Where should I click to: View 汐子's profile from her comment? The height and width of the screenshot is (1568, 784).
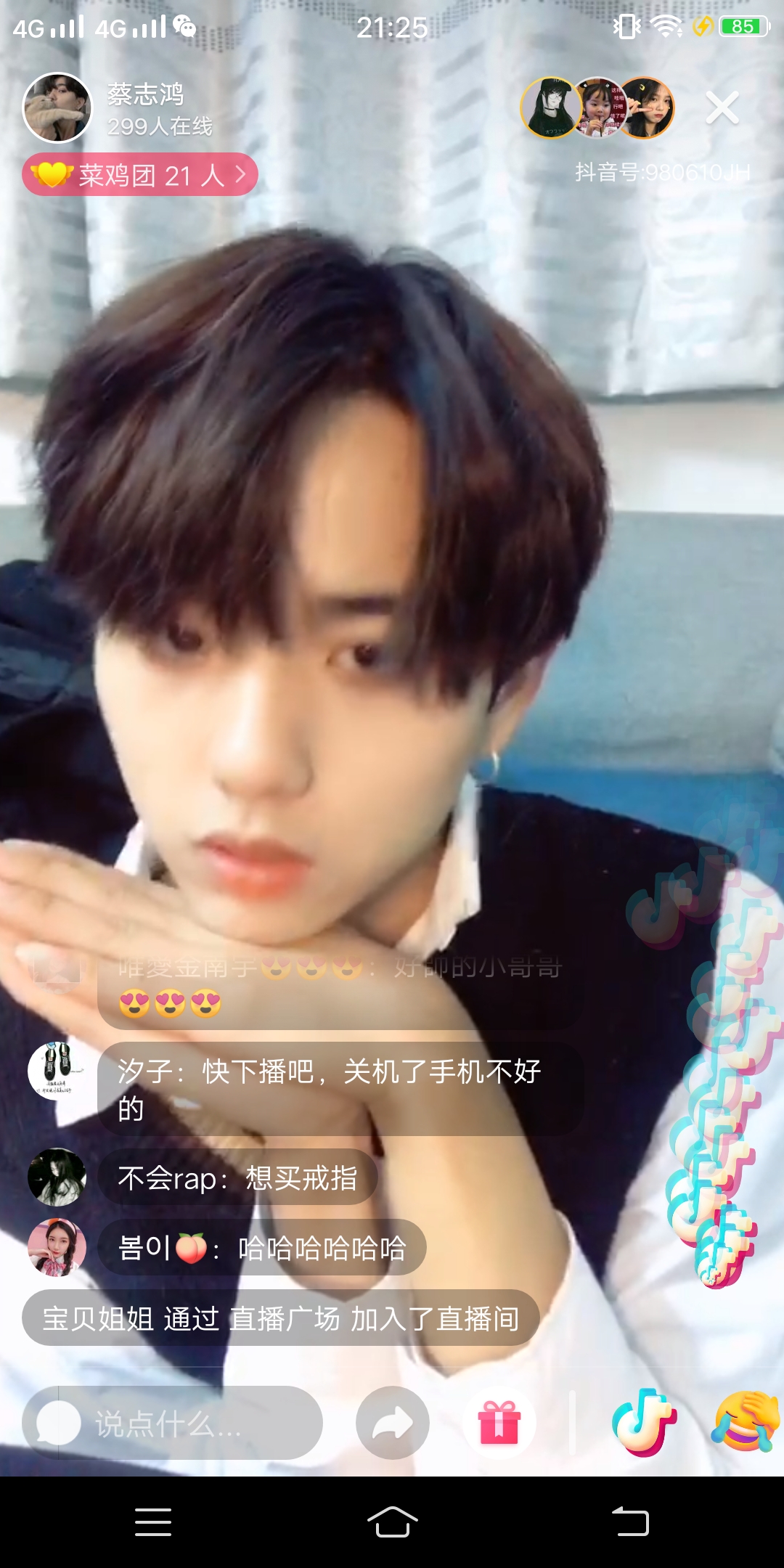[57, 1071]
